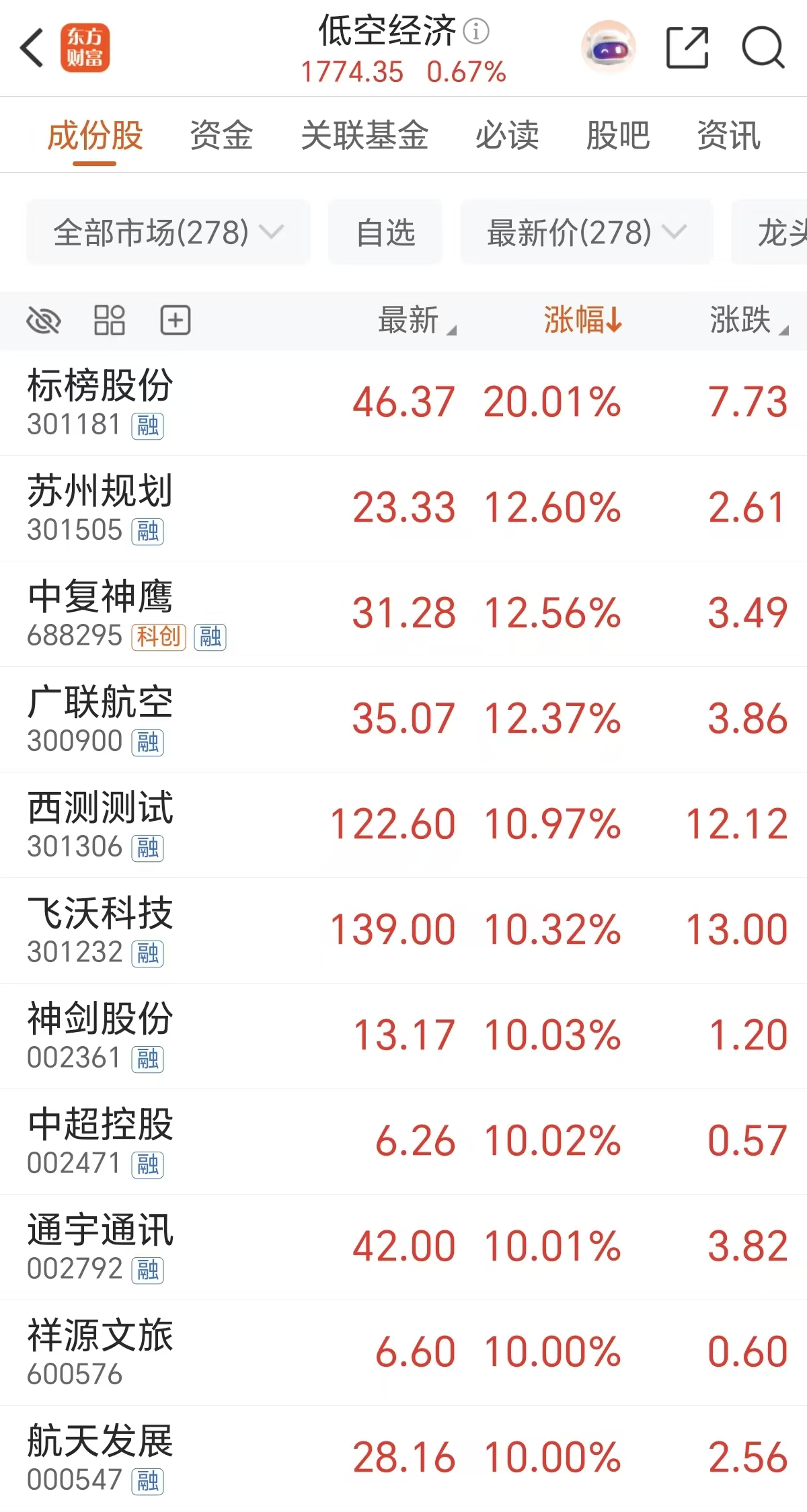
Task: Open the robot assistant avatar
Action: coord(608,48)
